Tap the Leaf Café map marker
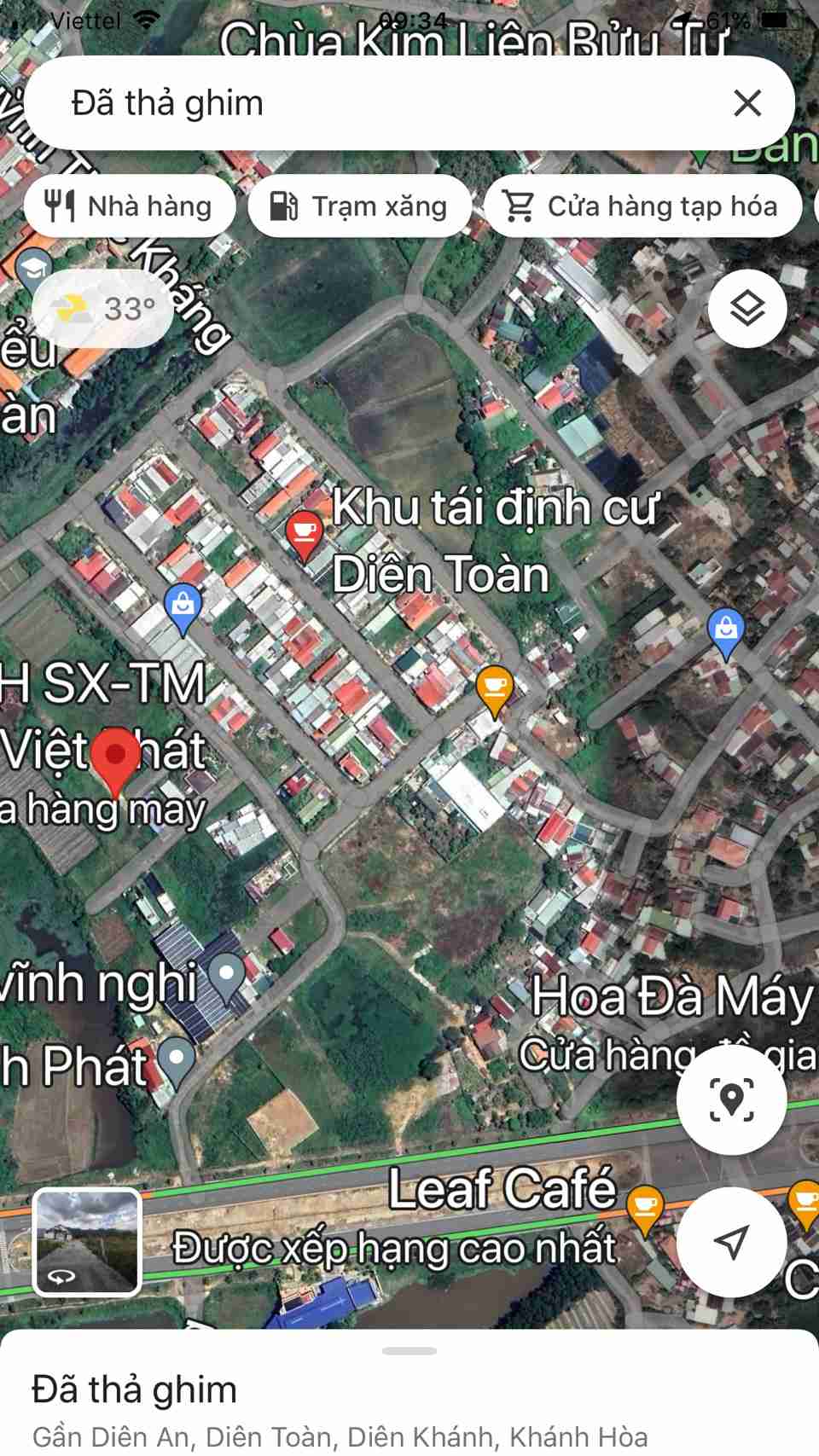 (645, 1206)
